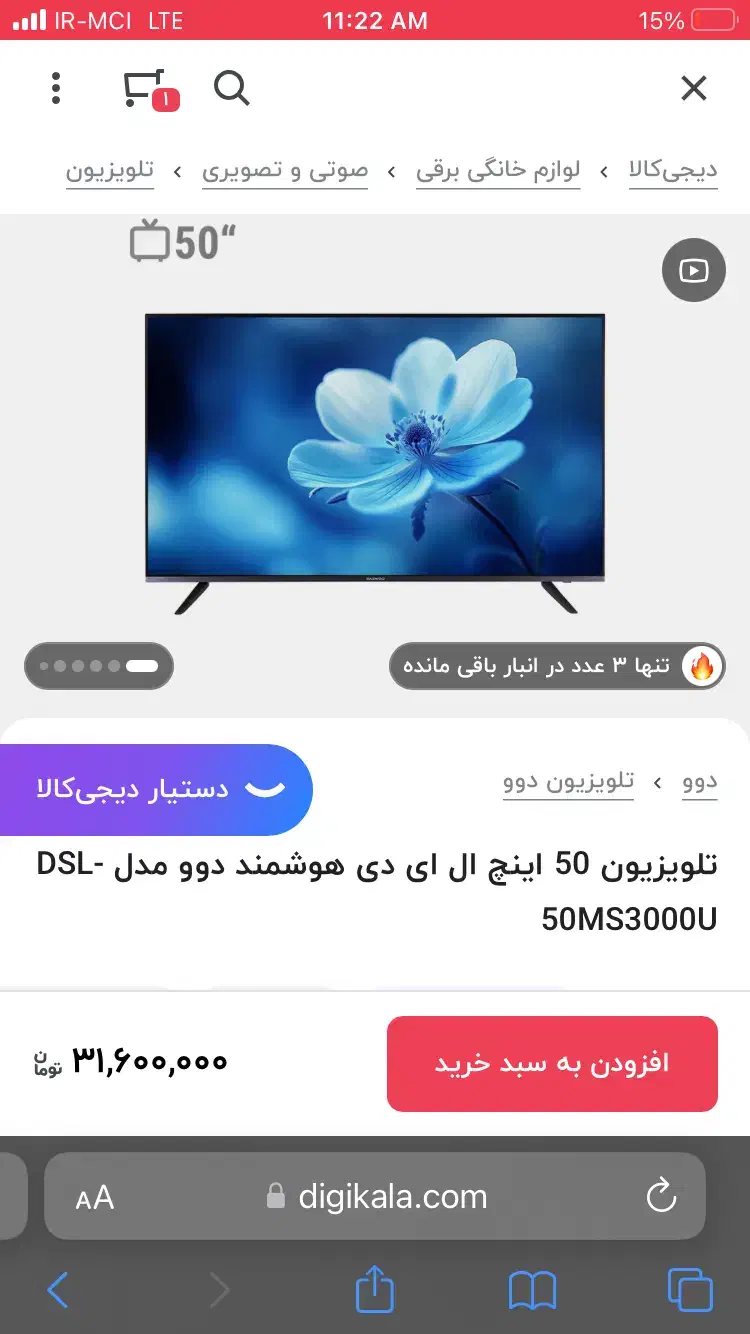Open the دیجی‌کالا breadcrumb link
Viewport: 750px width, 1334px height.
coord(673,170)
